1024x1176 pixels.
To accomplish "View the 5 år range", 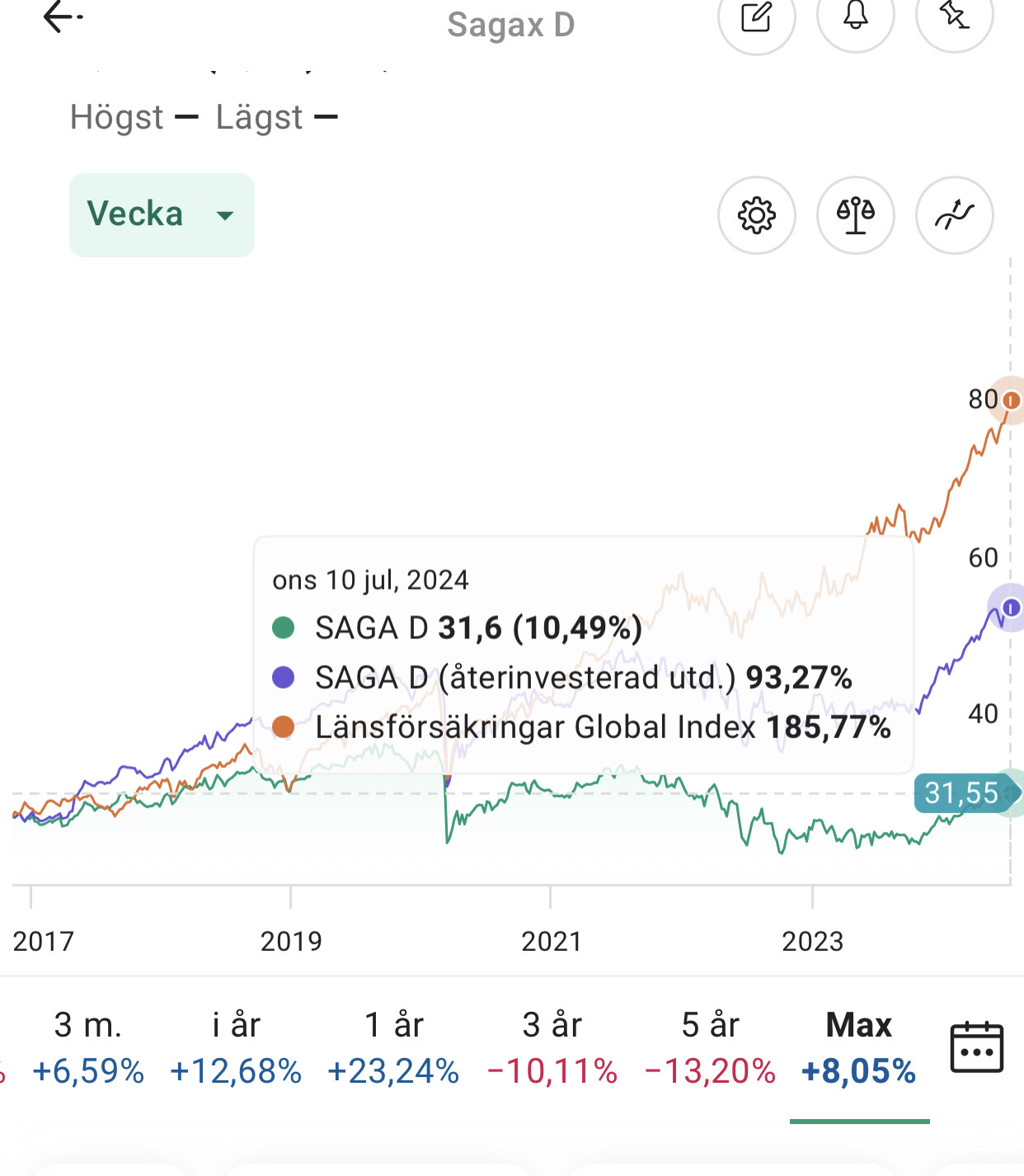I will (710, 1047).
